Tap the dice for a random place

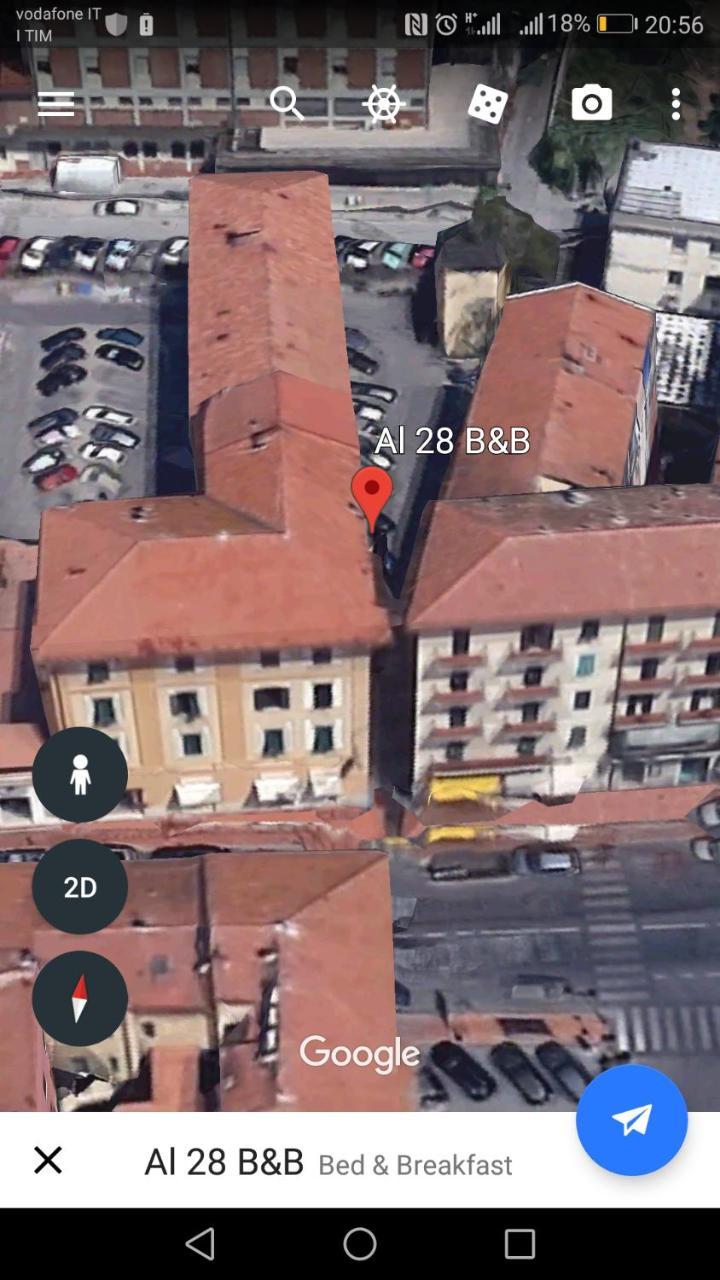pos(488,104)
